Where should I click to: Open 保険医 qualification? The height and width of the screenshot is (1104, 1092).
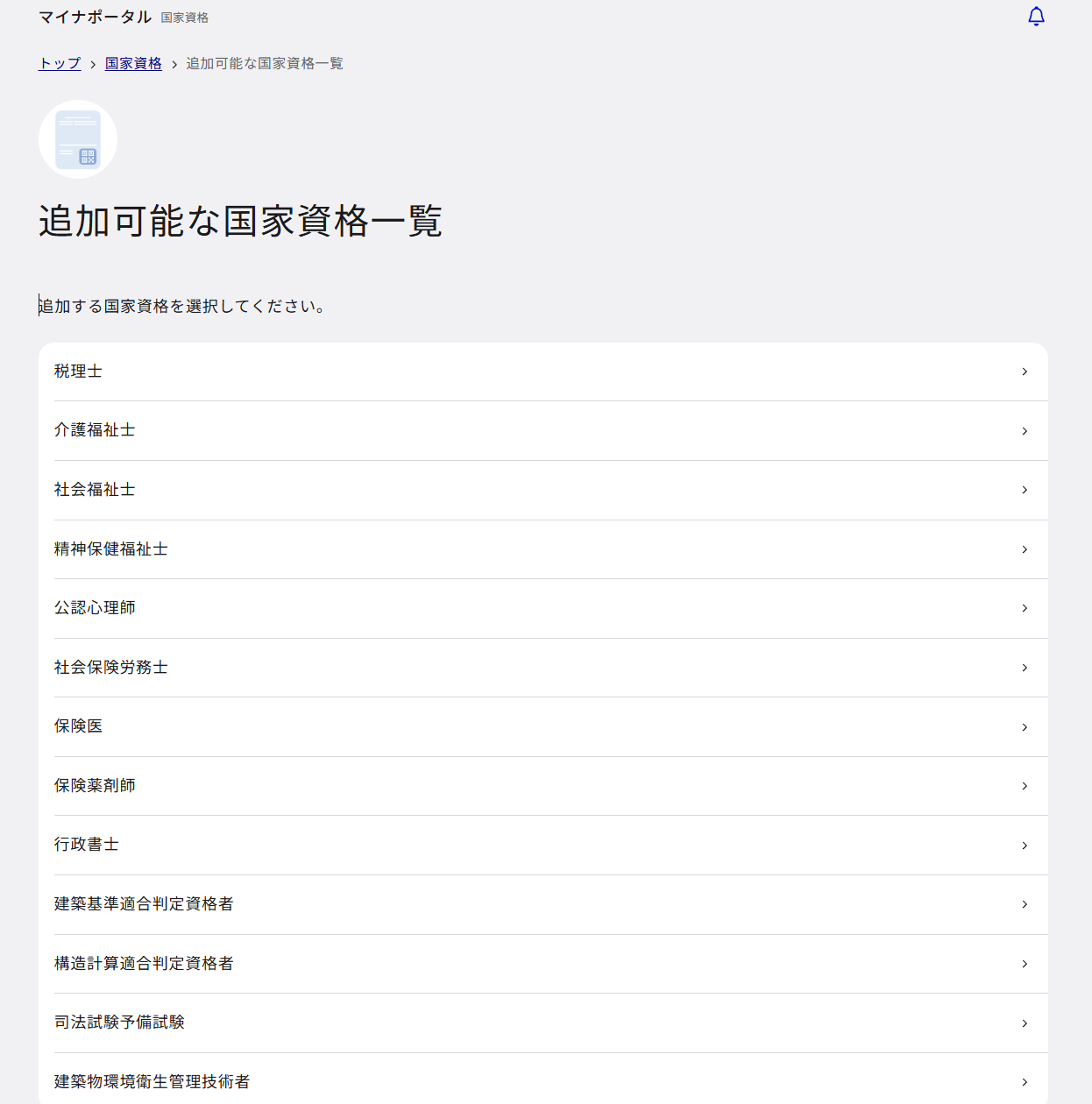(x=542, y=726)
